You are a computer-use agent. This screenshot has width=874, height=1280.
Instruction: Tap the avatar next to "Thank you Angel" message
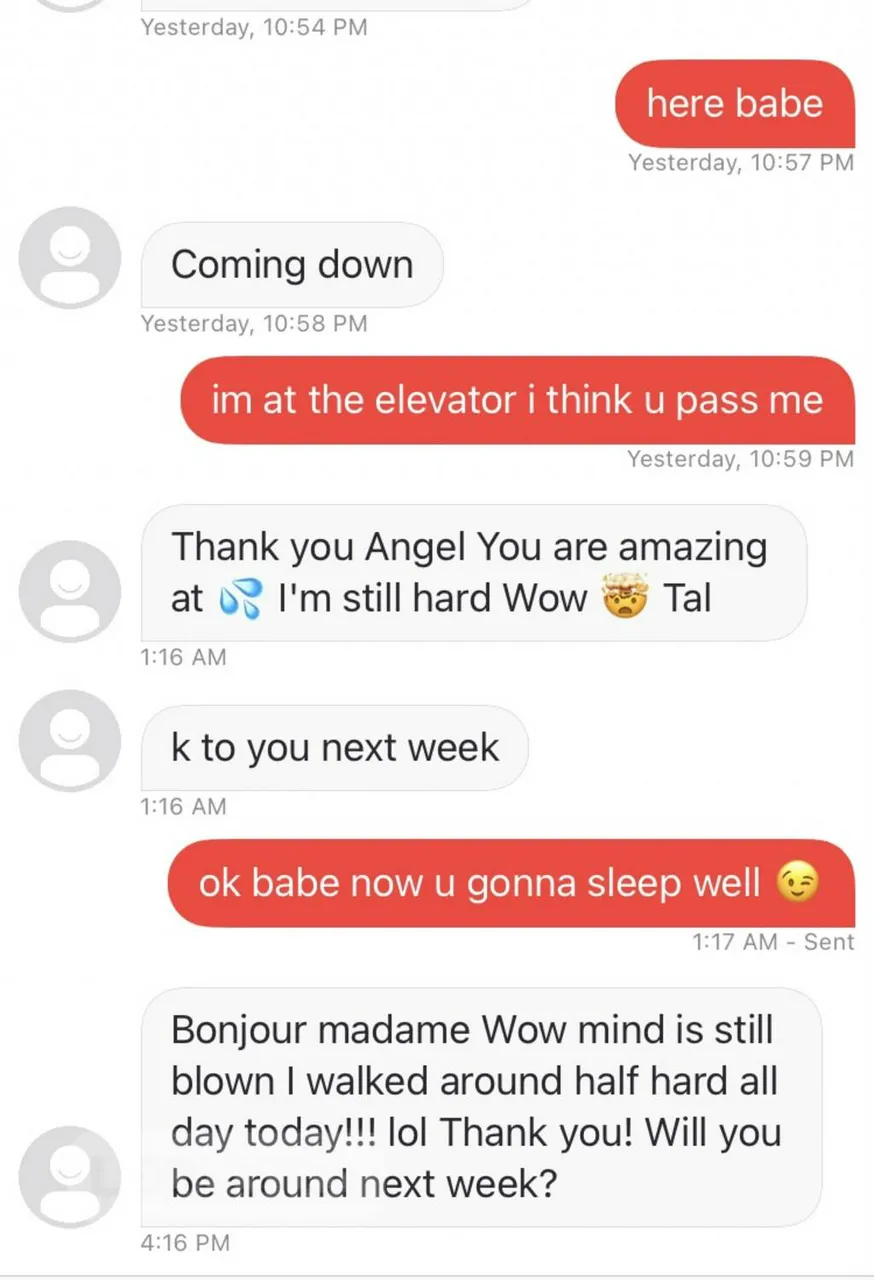pyautogui.click(x=70, y=591)
